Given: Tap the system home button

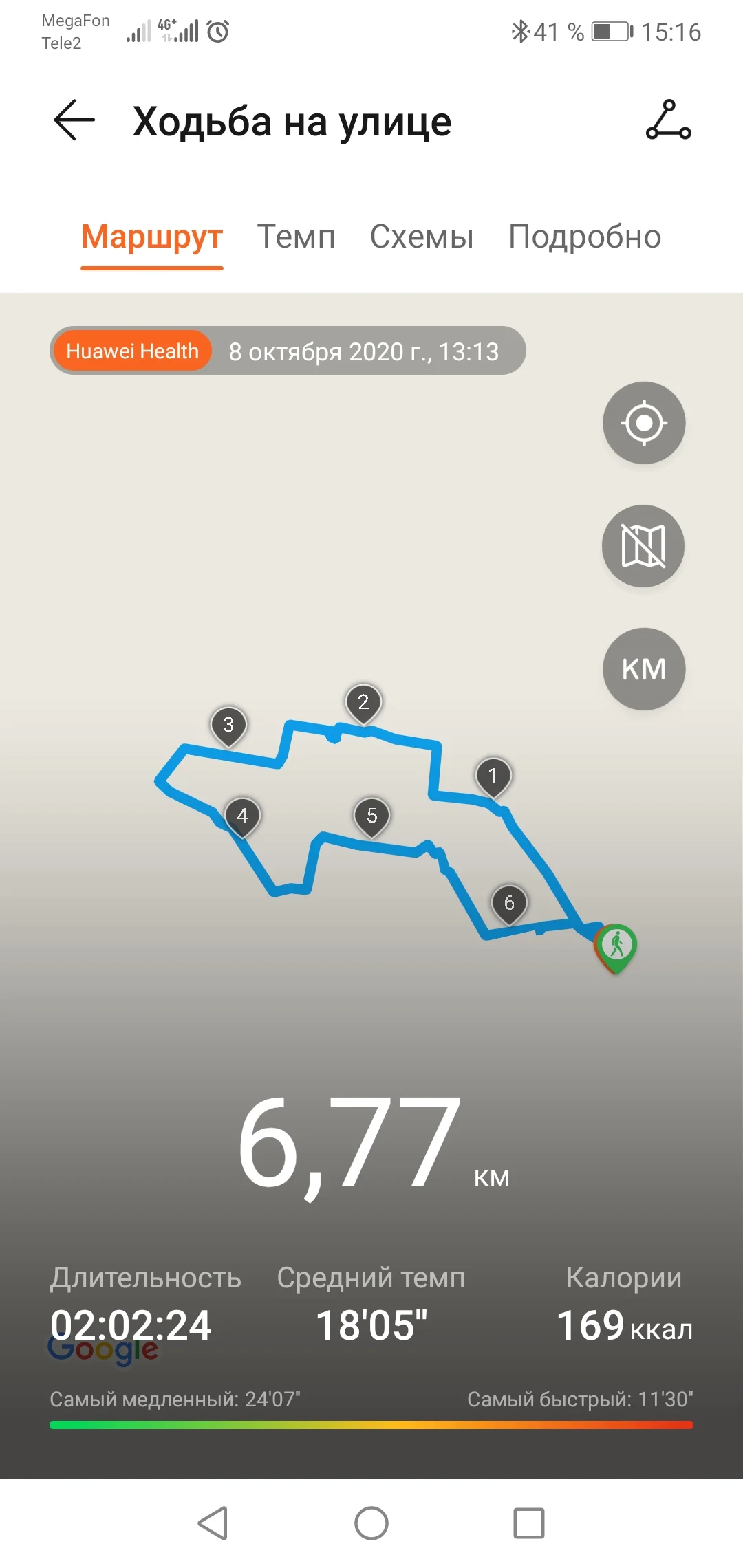Looking at the screenshot, I should pos(371,1523).
